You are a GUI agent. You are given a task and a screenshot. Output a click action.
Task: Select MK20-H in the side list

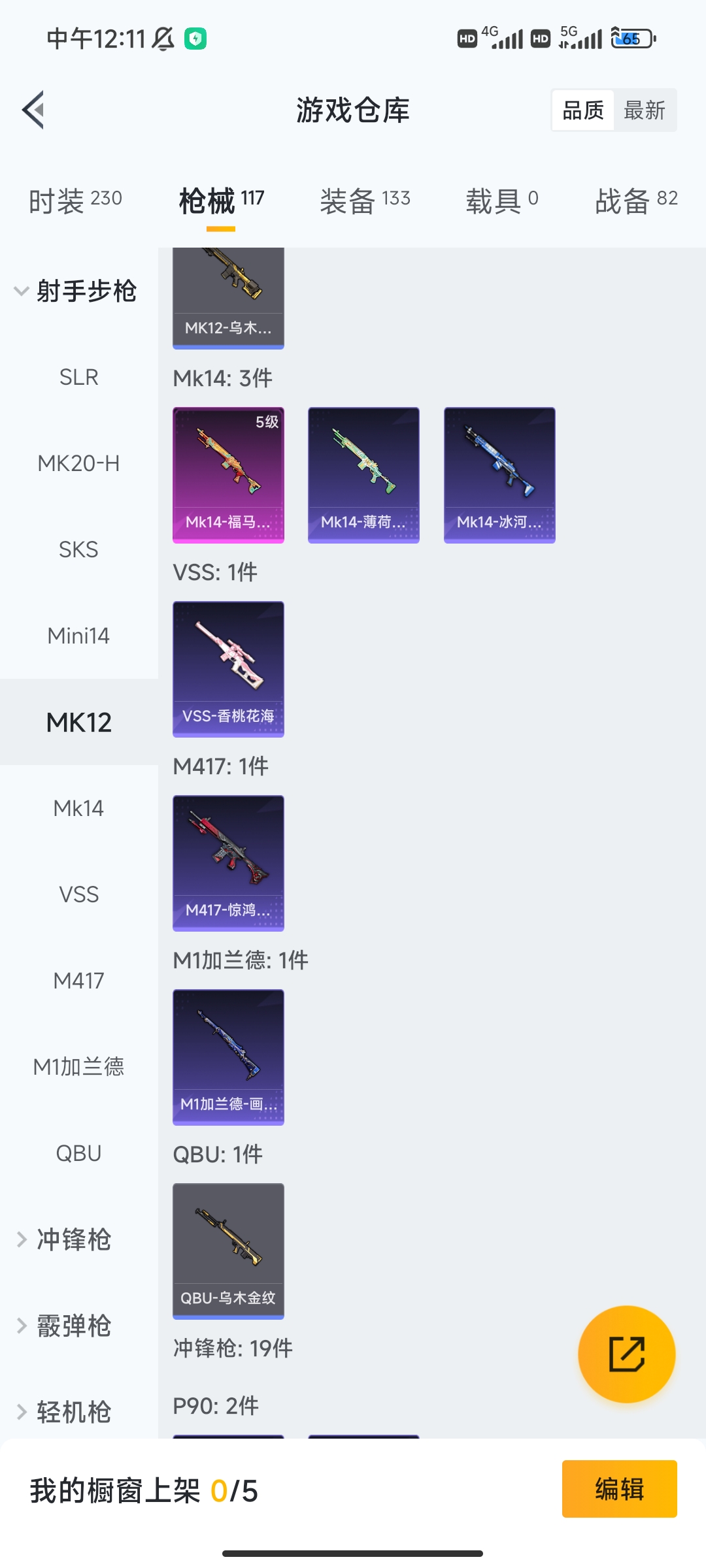pos(78,463)
